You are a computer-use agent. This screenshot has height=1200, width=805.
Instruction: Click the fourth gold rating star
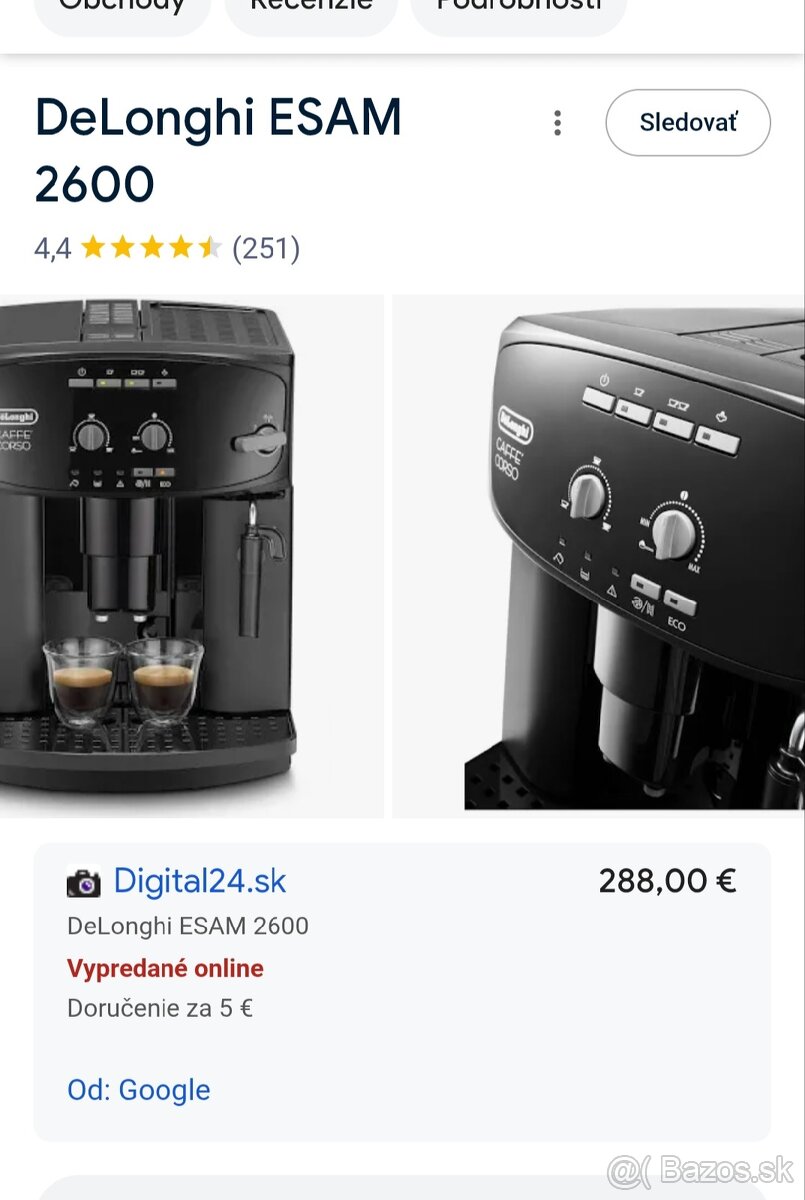[183, 247]
